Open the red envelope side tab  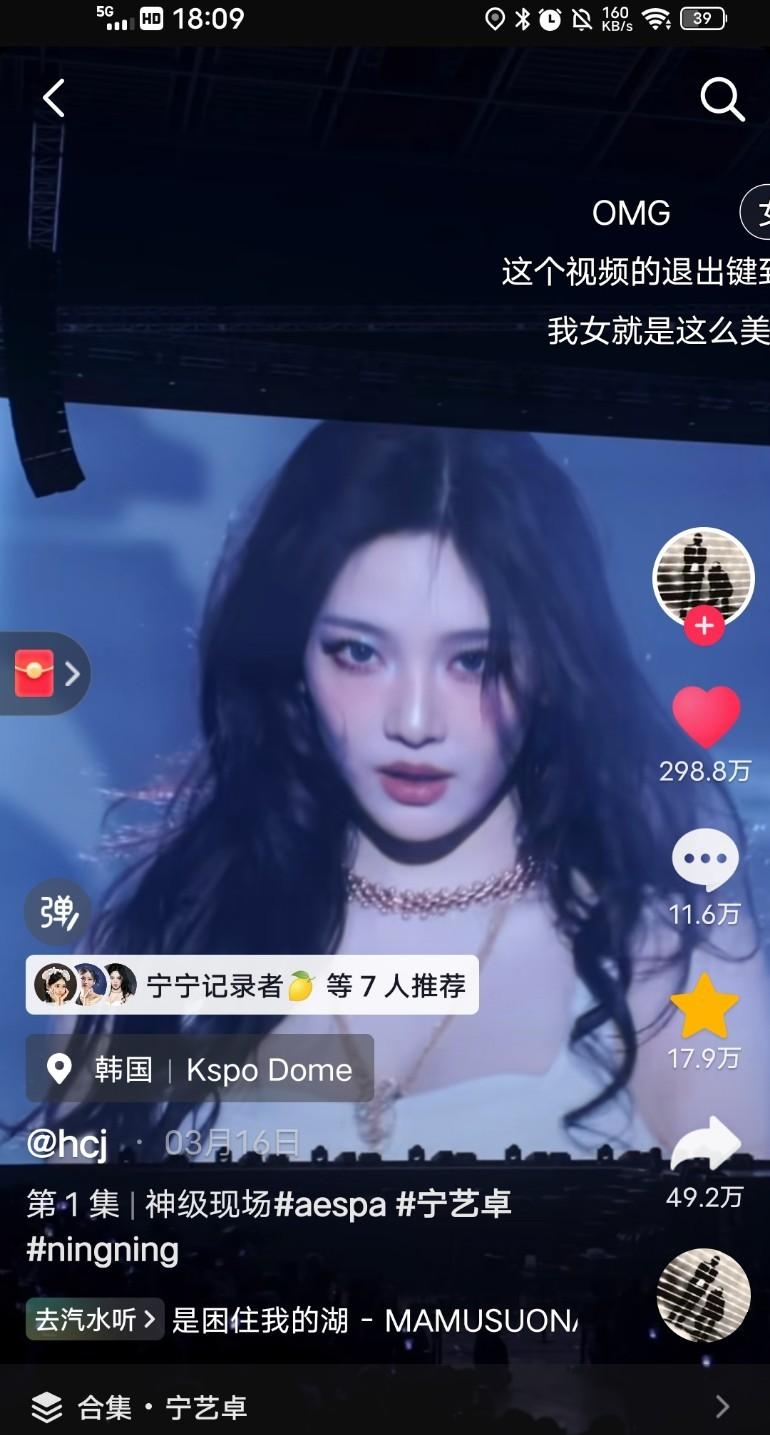[x=45, y=673]
